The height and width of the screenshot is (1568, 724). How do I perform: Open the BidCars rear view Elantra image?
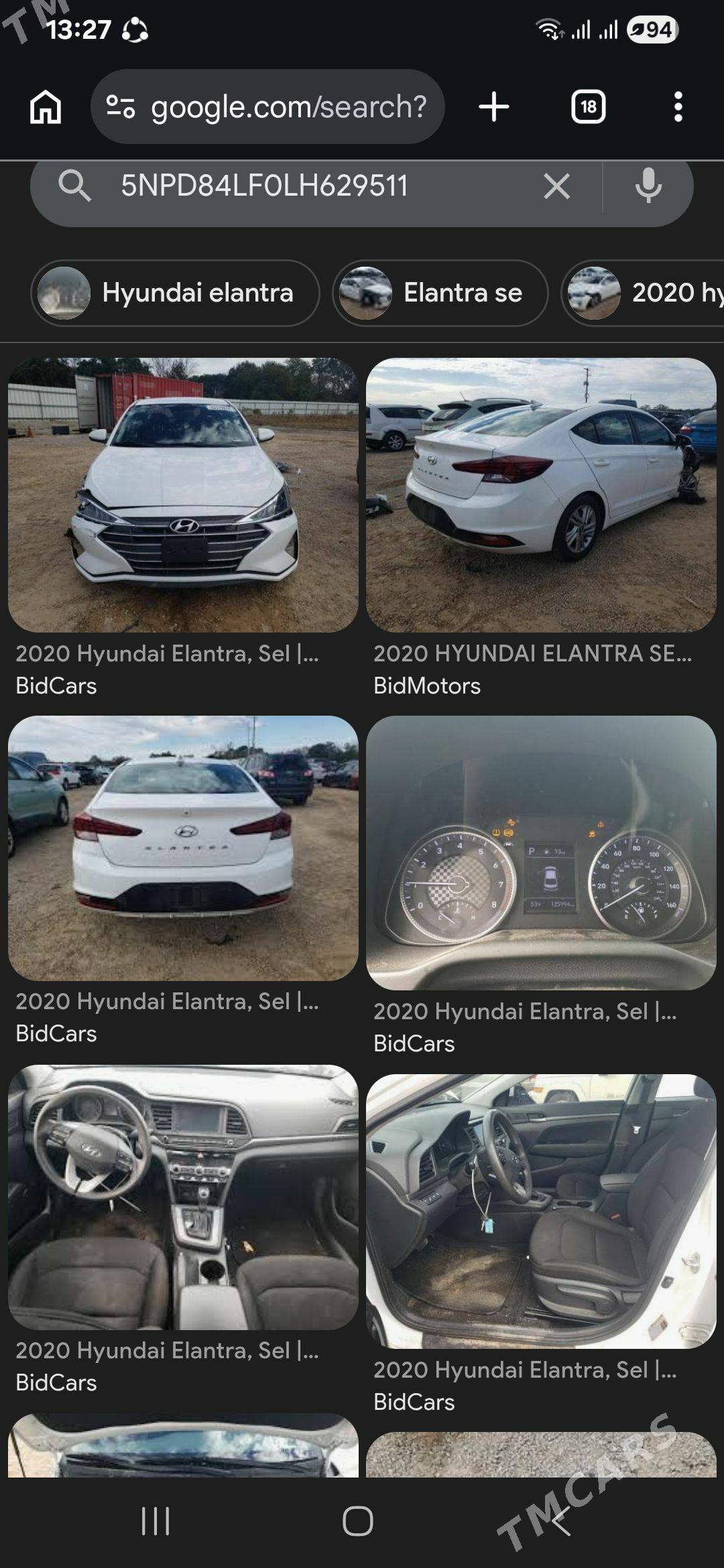coord(183,848)
